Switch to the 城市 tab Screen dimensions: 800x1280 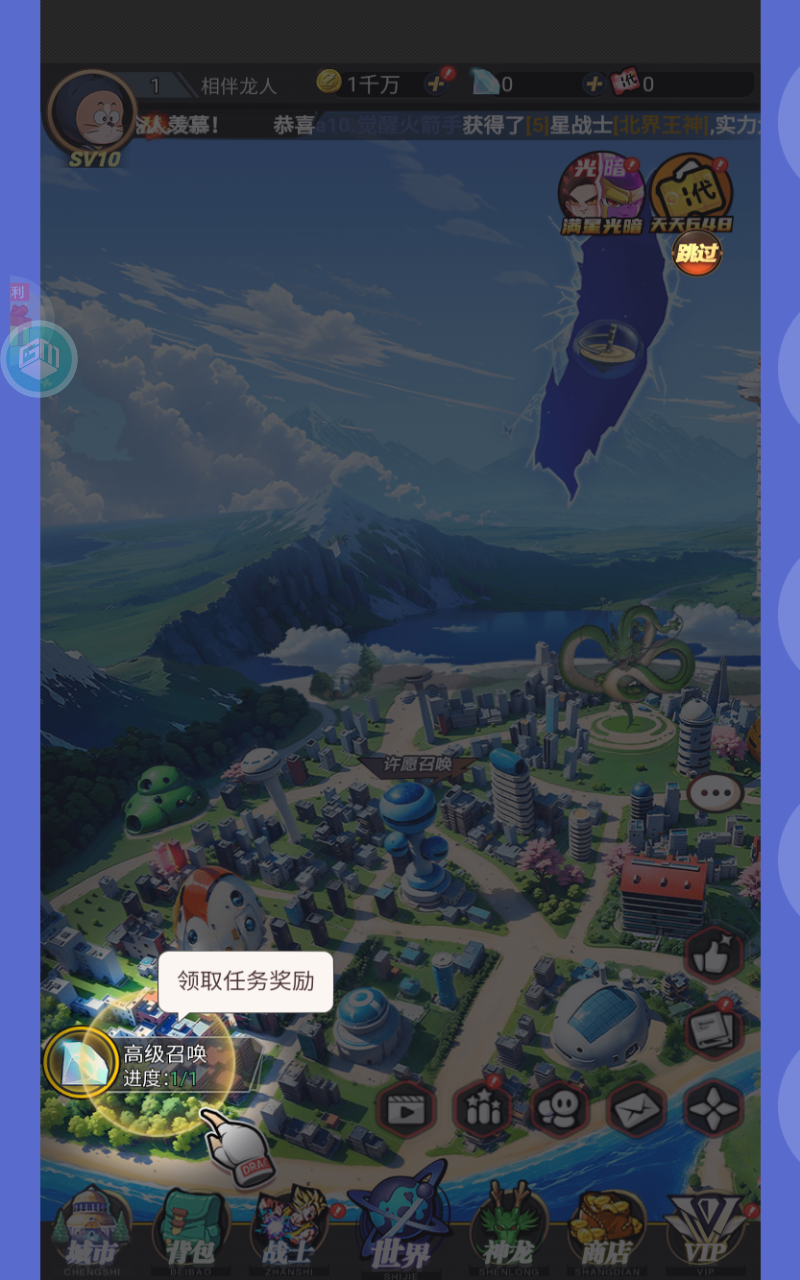pyautogui.click(x=91, y=1228)
